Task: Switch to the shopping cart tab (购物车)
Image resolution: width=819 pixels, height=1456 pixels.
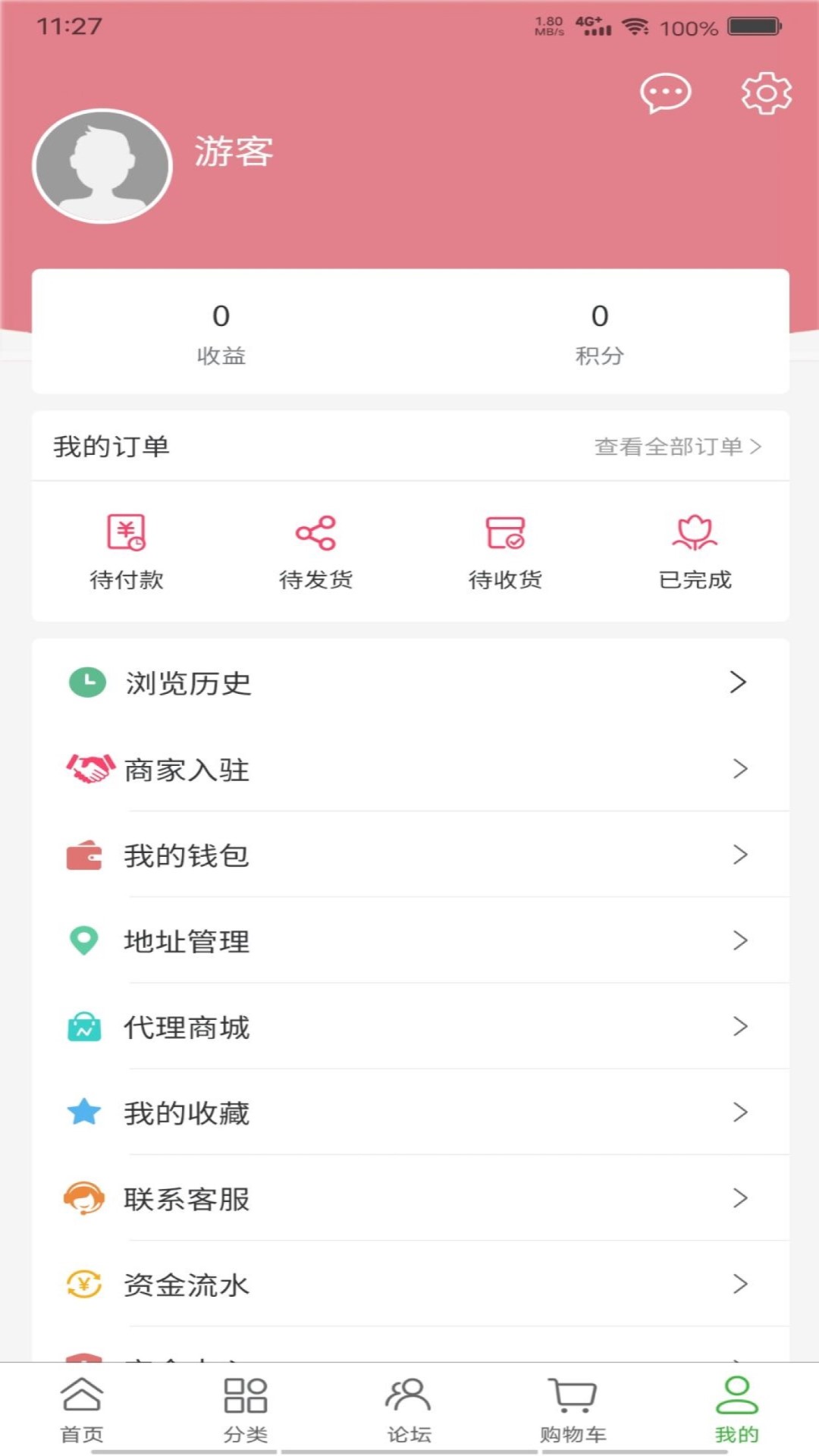Action: coord(573,1409)
